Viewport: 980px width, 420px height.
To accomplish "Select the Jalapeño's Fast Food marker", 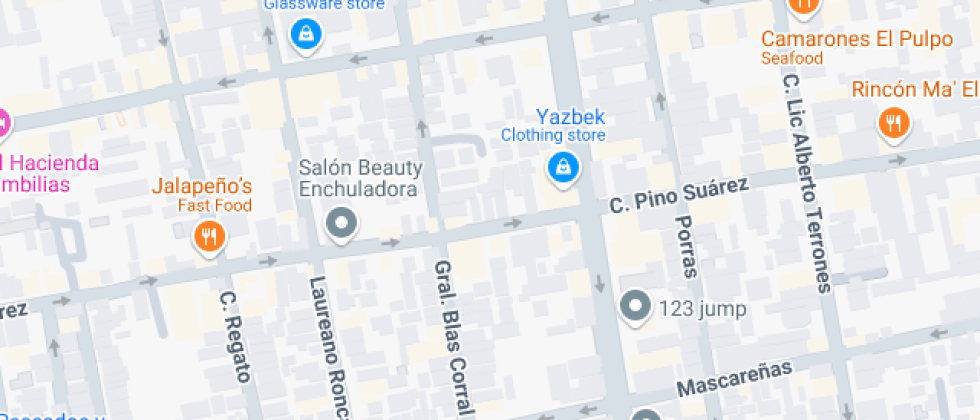I will click(209, 237).
